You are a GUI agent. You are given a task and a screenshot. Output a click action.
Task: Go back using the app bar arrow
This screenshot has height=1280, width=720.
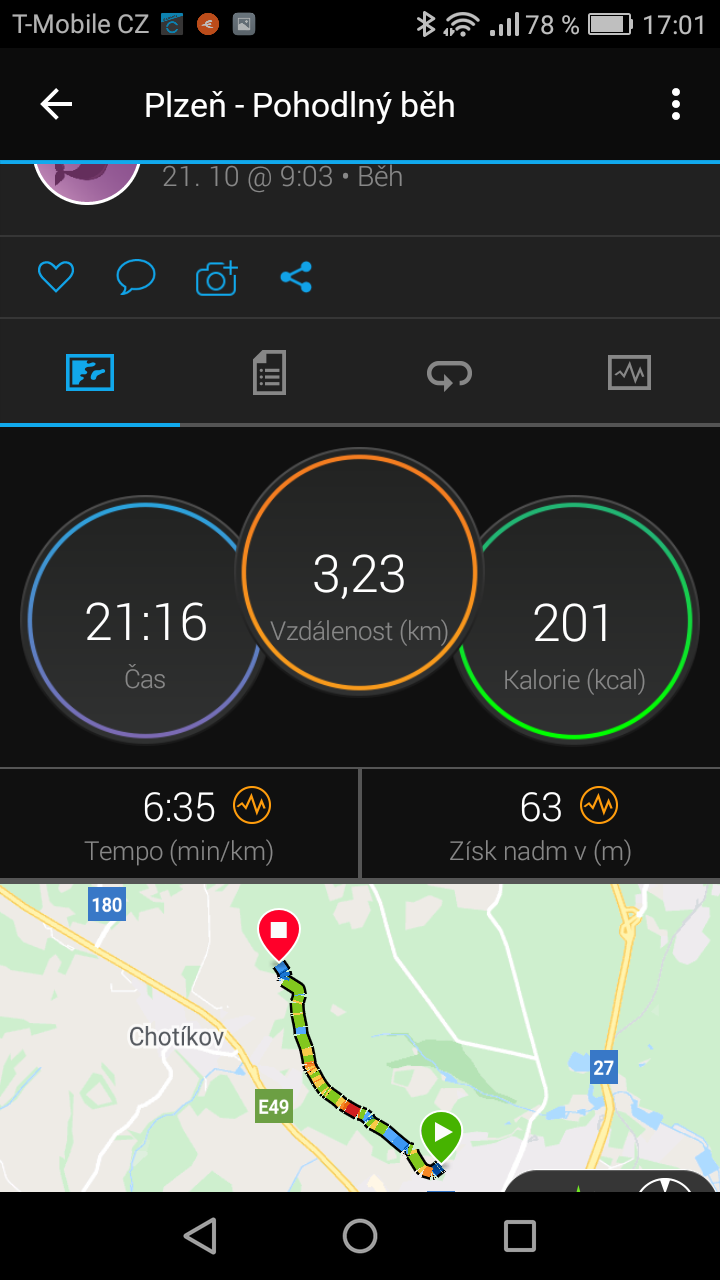(x=56, y=104)
